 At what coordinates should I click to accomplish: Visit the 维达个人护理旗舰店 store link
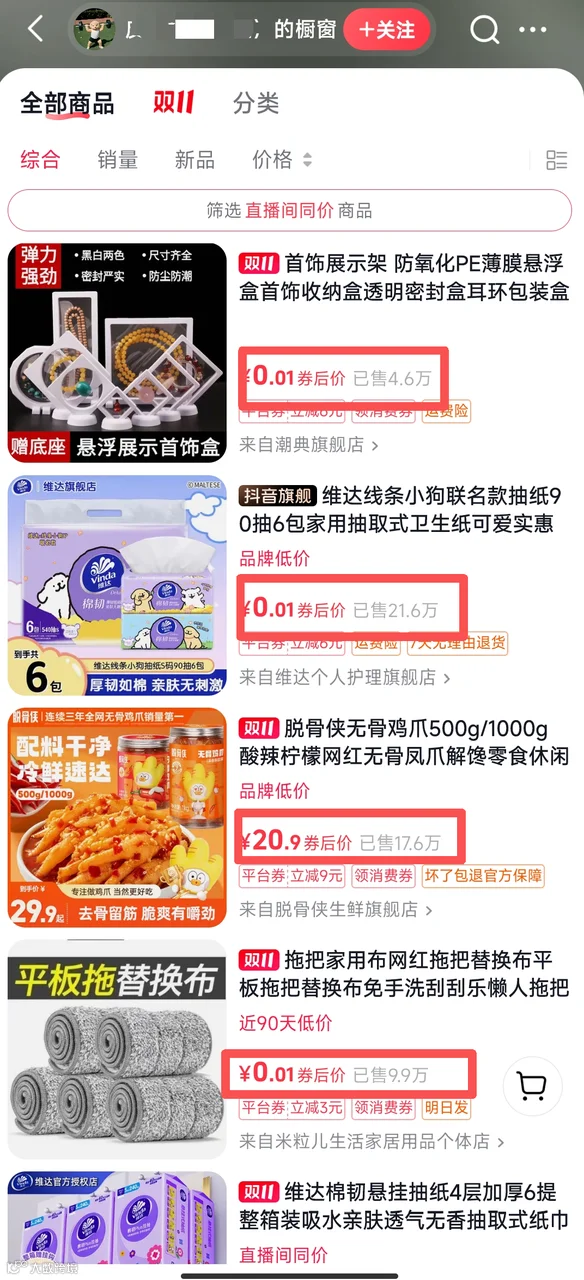tap(345, 677)
